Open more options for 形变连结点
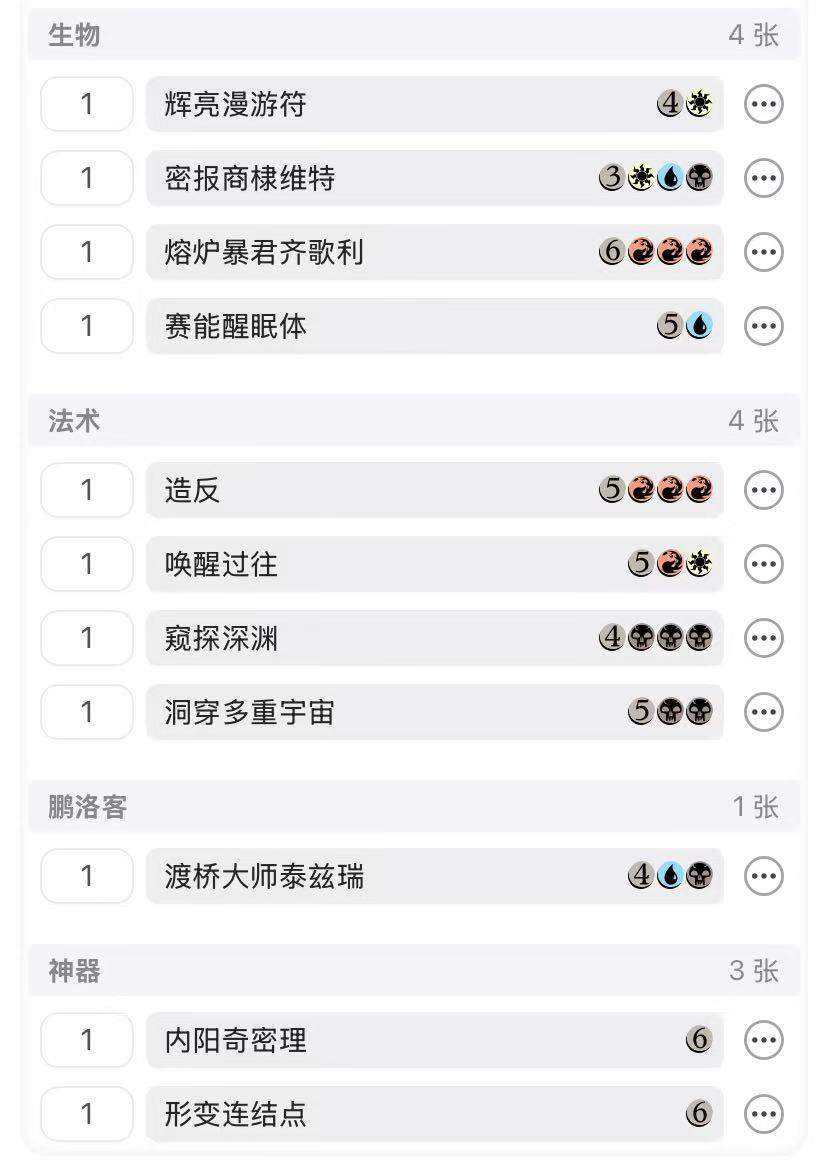This screenshot has width=828, height=1160. coord(764,1114)
